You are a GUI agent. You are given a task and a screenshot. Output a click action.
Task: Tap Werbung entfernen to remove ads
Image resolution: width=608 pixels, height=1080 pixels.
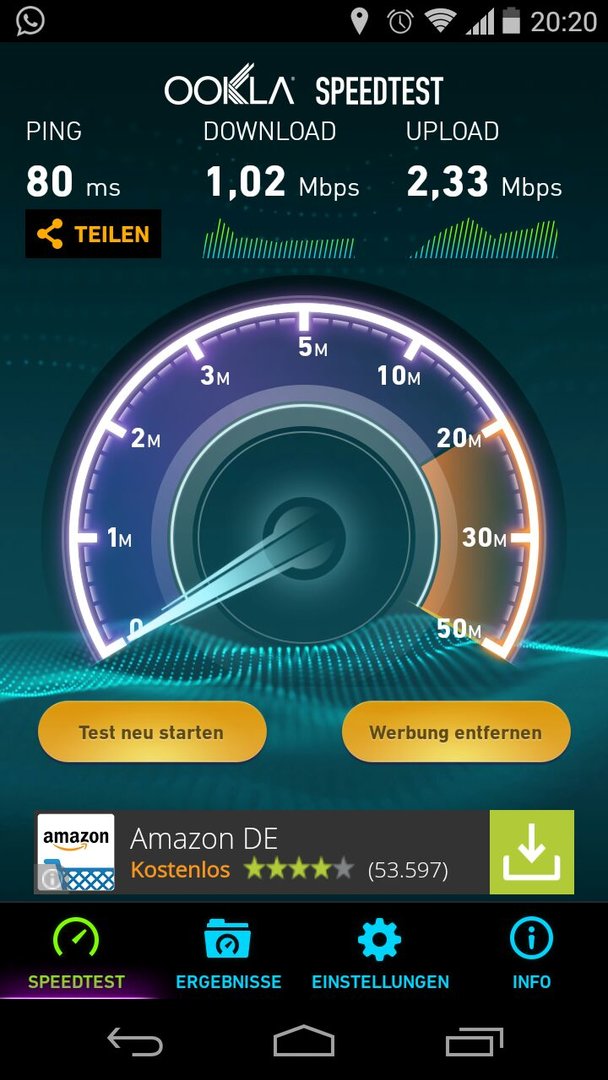point(456,731)
